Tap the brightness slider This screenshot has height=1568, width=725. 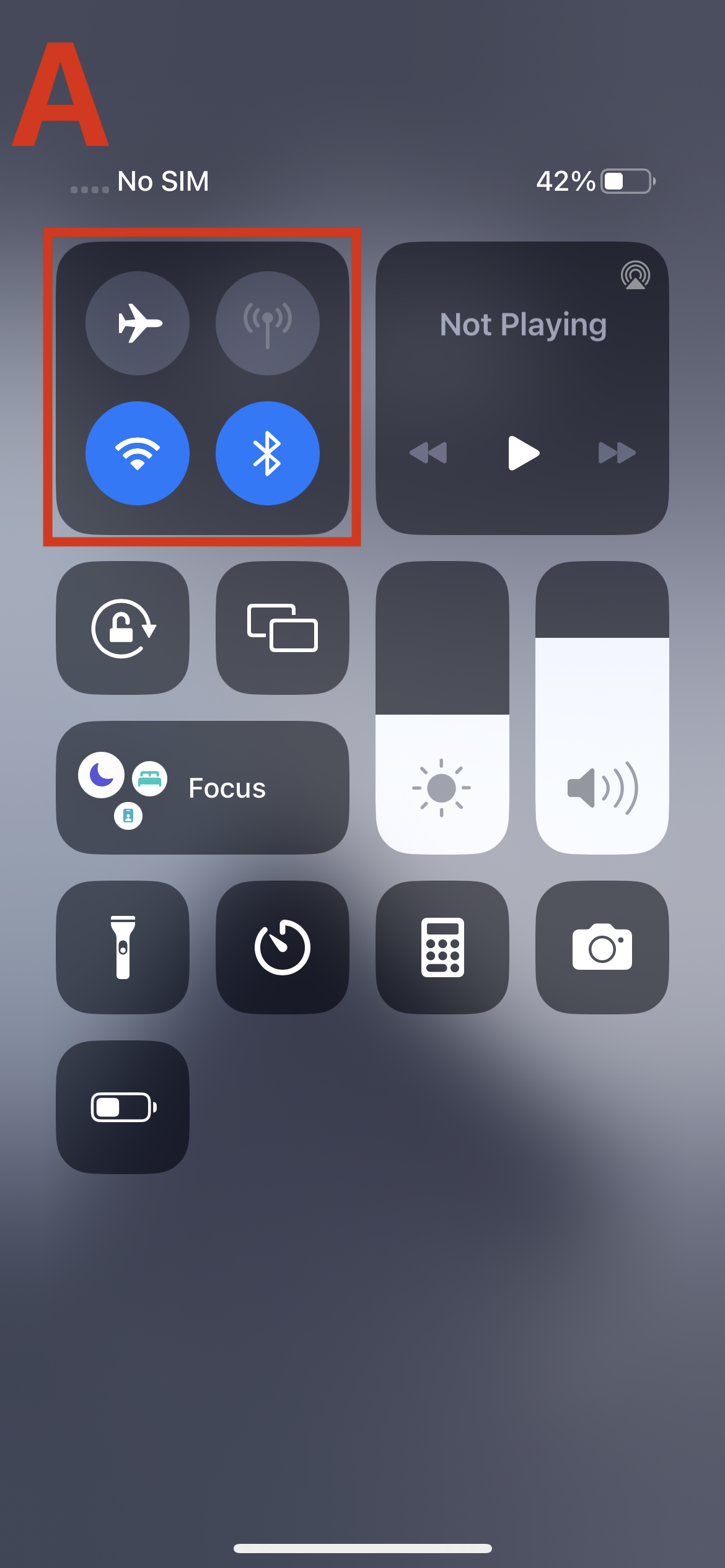click(442, 708)
